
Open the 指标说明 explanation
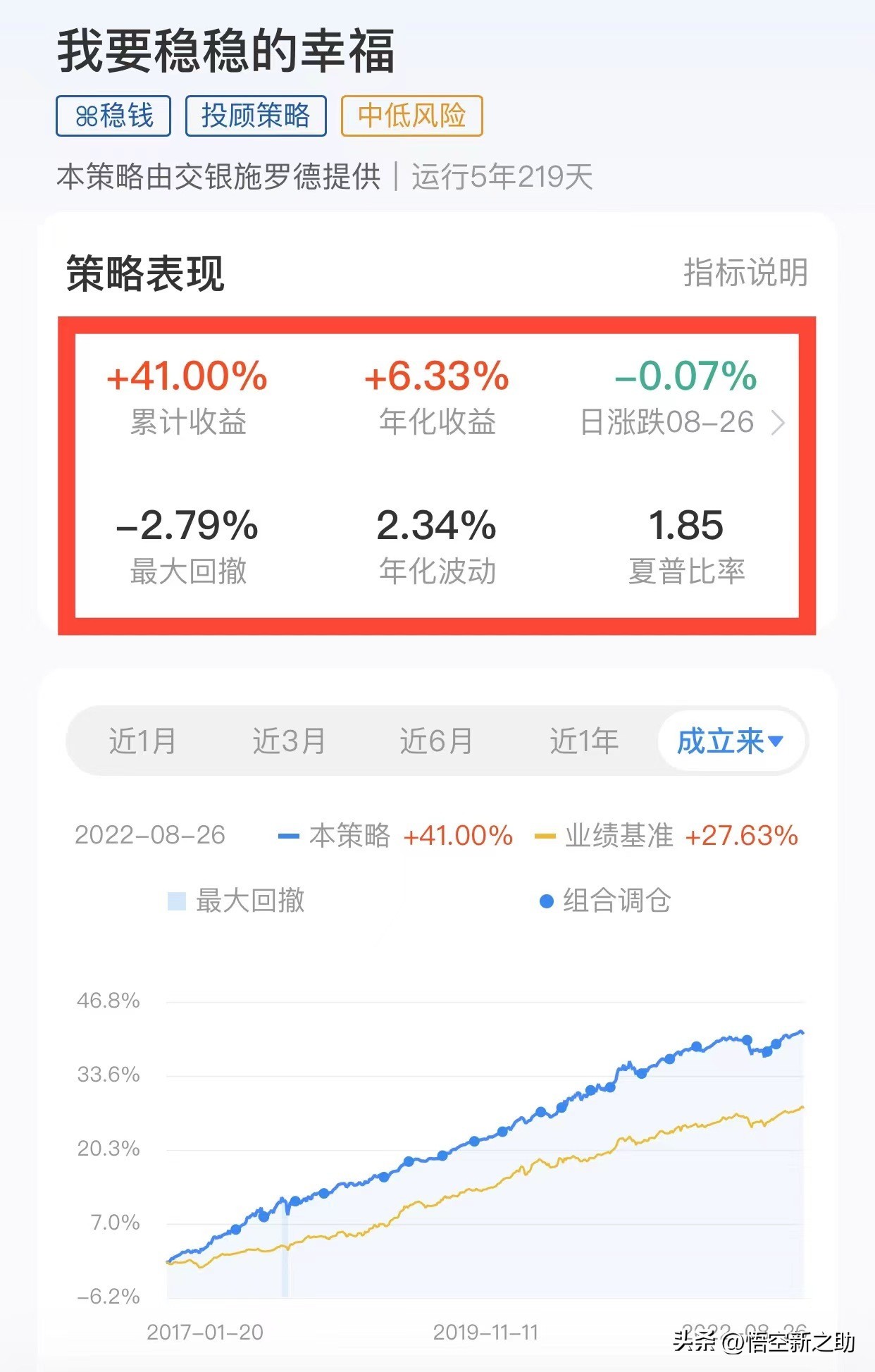(745, 273)
